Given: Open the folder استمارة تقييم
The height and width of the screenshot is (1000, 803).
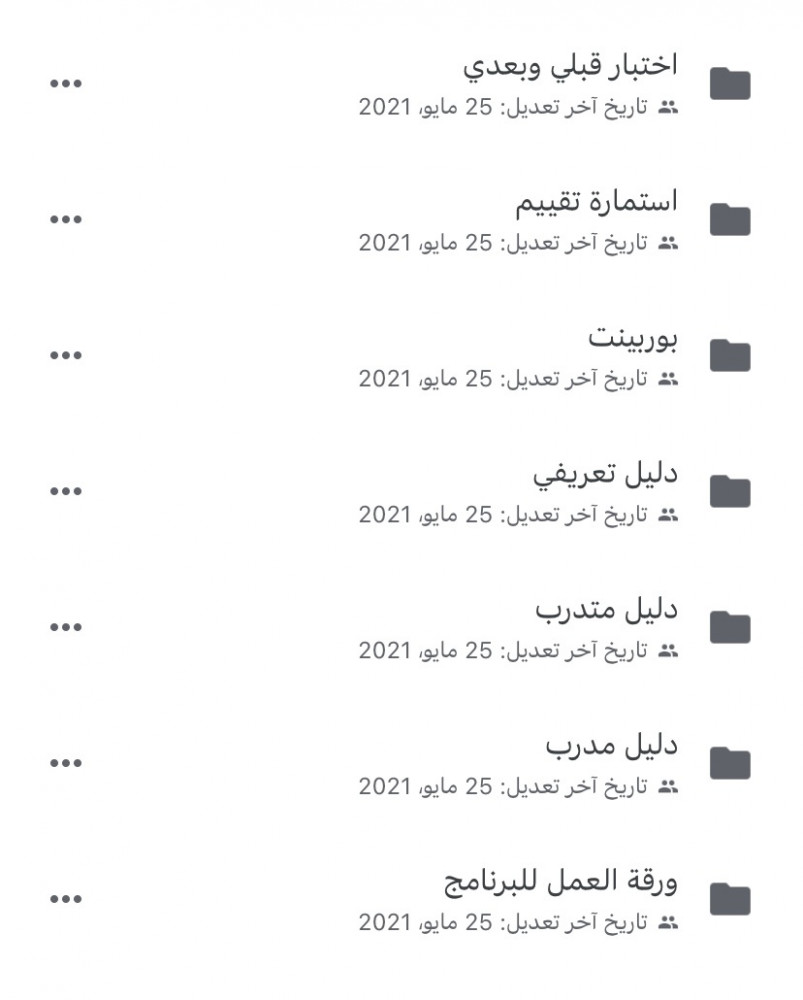Looking at the screenshot, I should [x=596, y=202].
